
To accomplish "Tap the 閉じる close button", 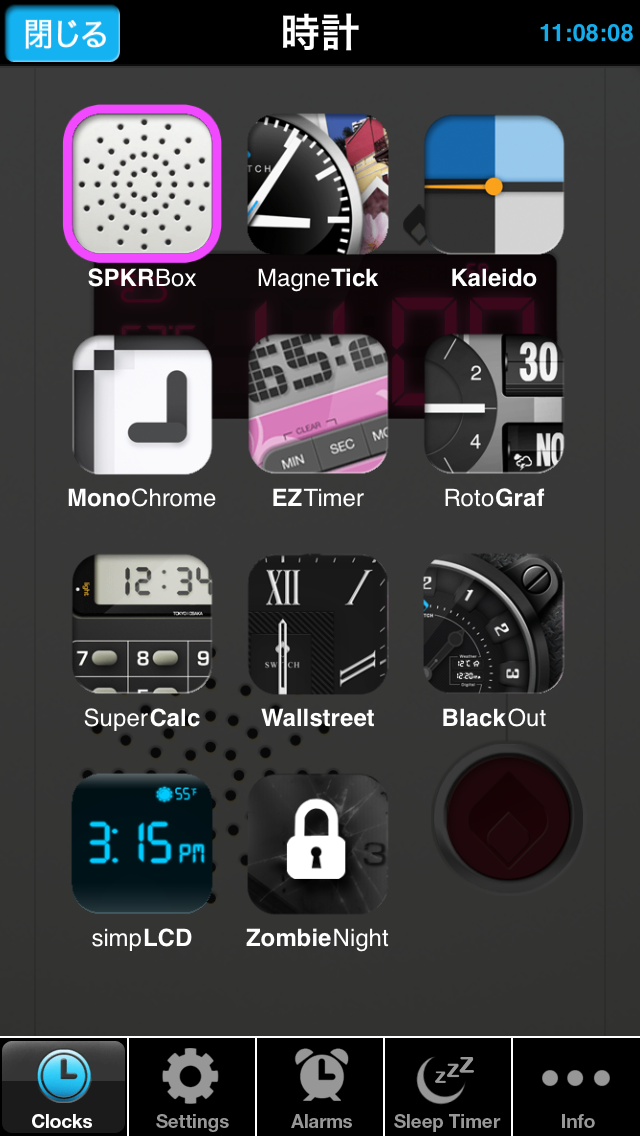I will point(63,34).
